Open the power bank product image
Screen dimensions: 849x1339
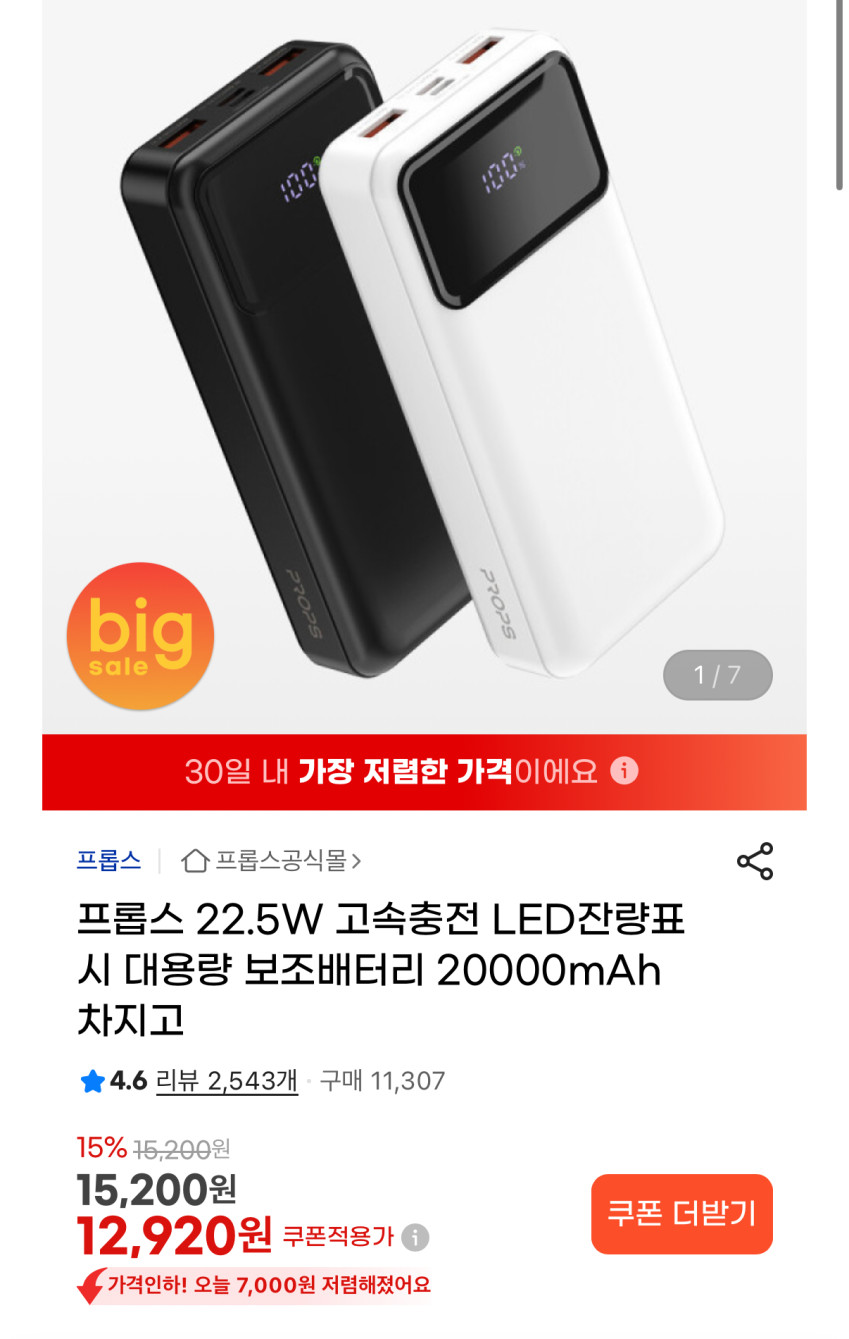(424, 360)
